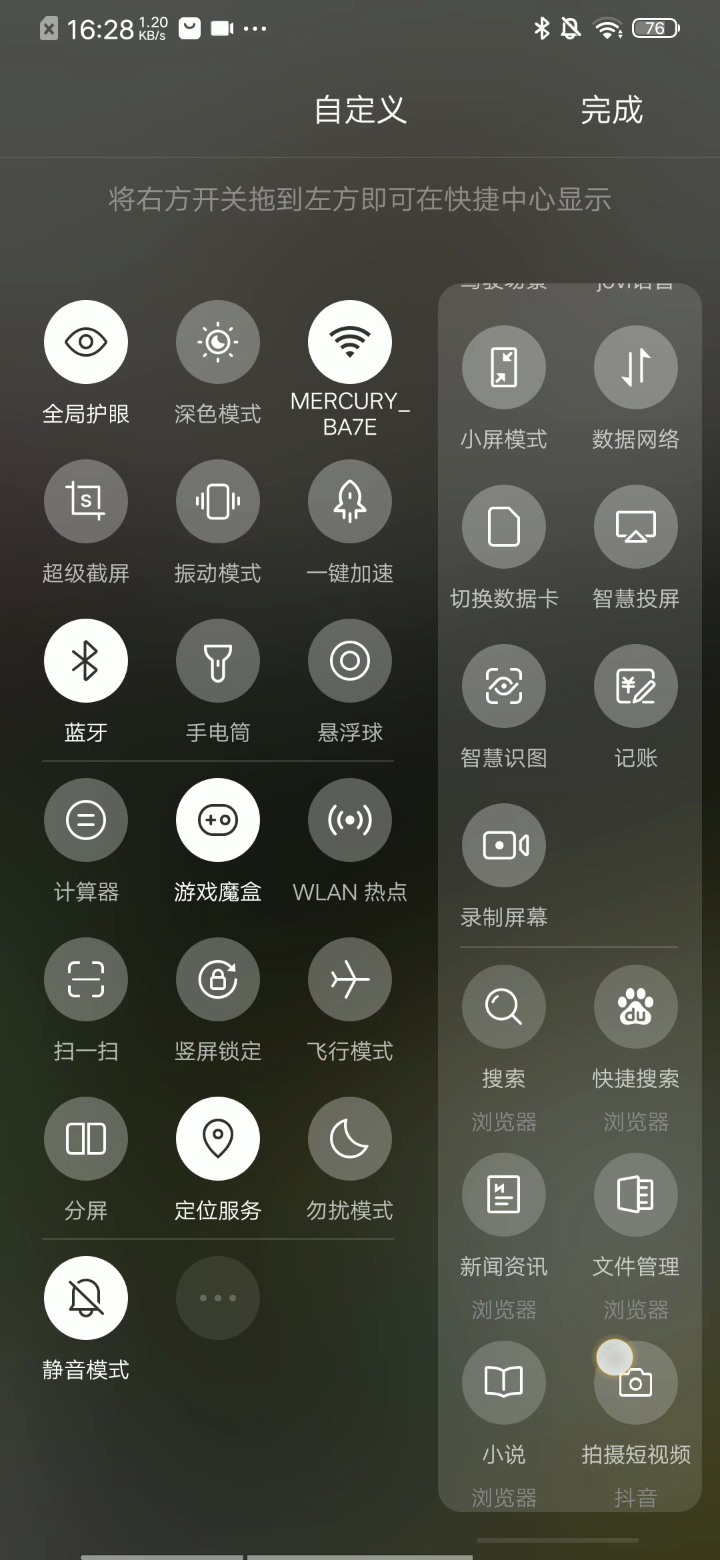Viewport: 720px width, 1560px height.
Task: Turn off the 静音模式 silent tile
Action: point(86,1298)
